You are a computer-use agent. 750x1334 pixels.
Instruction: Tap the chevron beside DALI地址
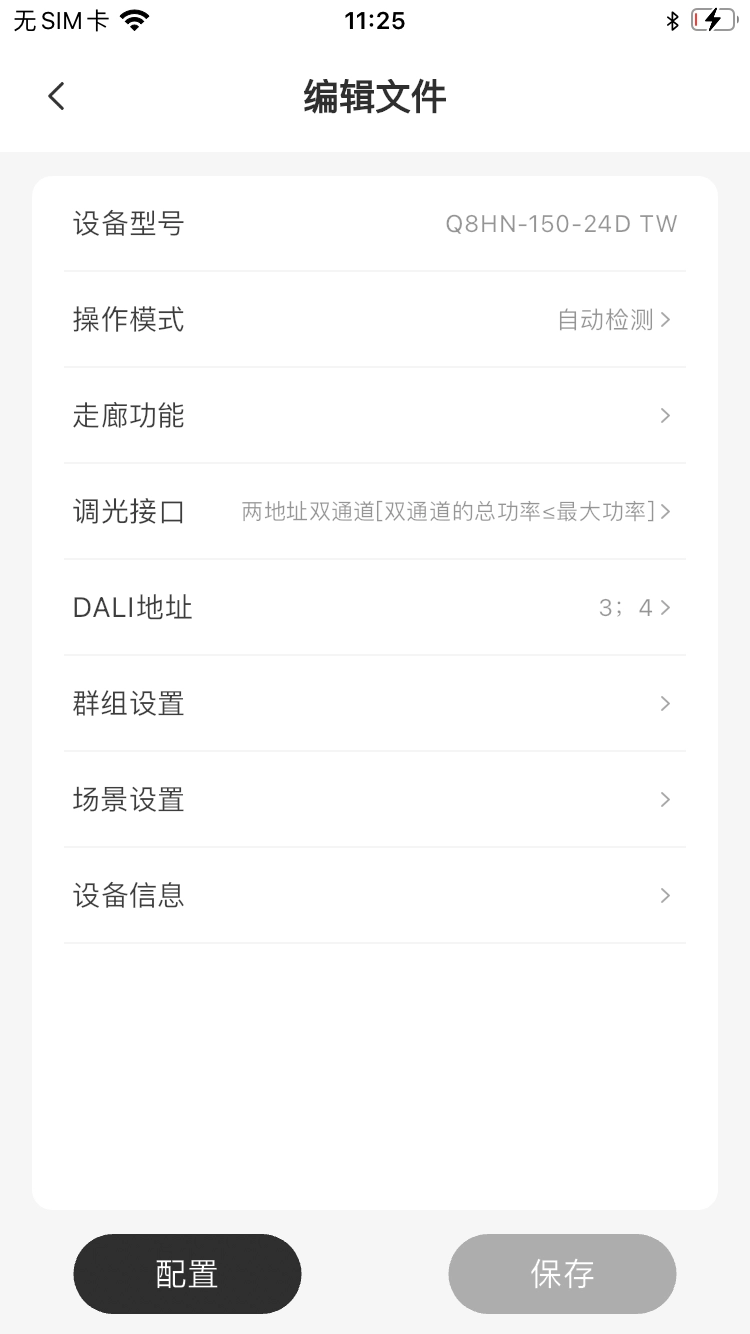(665, 607)
